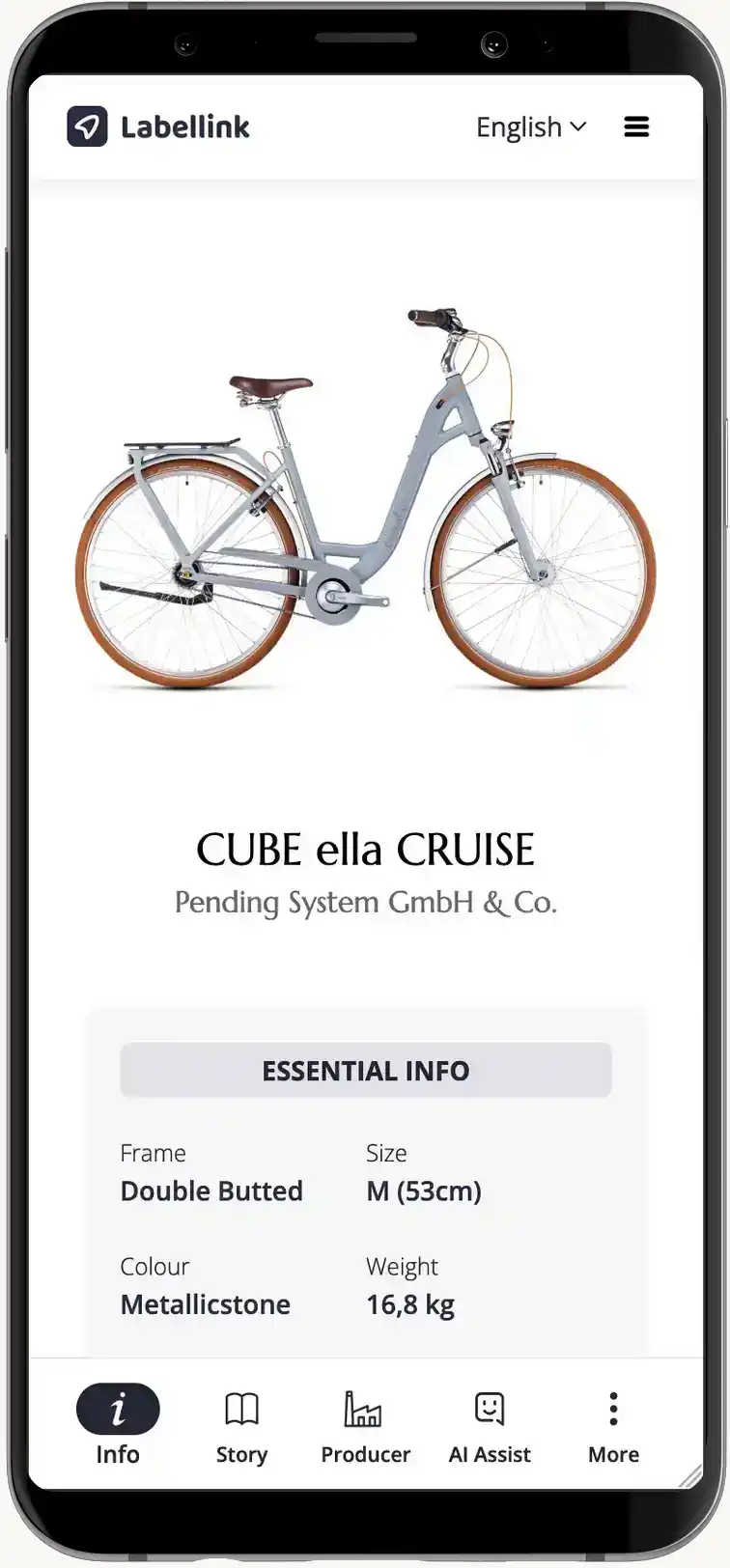This screenshot has width=730, height=1568.
Task: Select the Info tab
Action: (118, 1425)
